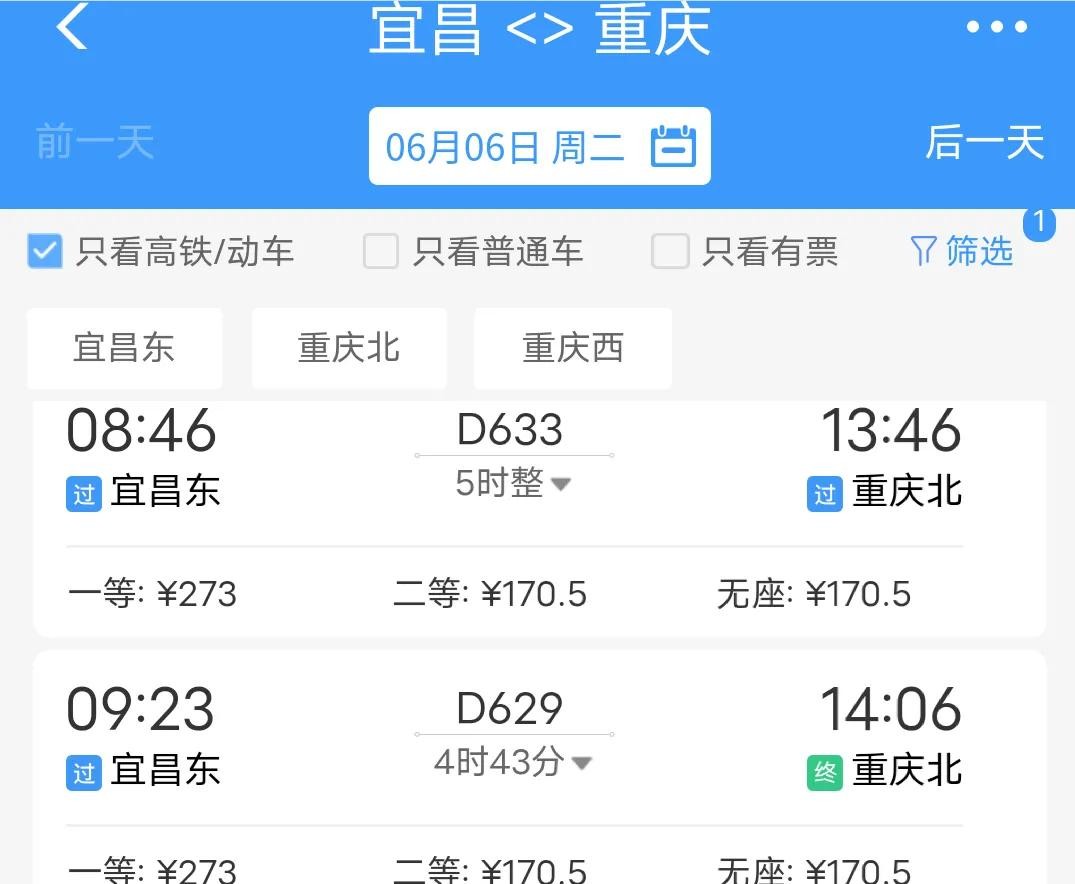
Task: Open the date picker showing 06月06日 周二
Action: tap(539, 147)
